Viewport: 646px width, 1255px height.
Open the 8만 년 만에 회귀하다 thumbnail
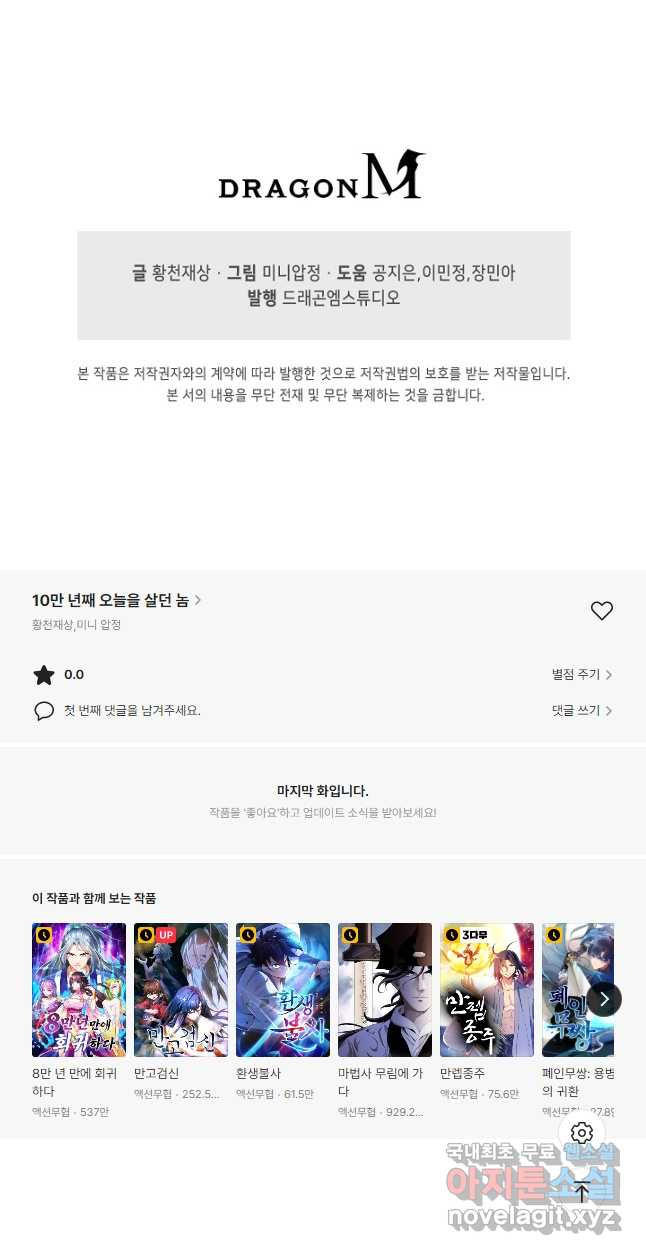pos(79,989)
